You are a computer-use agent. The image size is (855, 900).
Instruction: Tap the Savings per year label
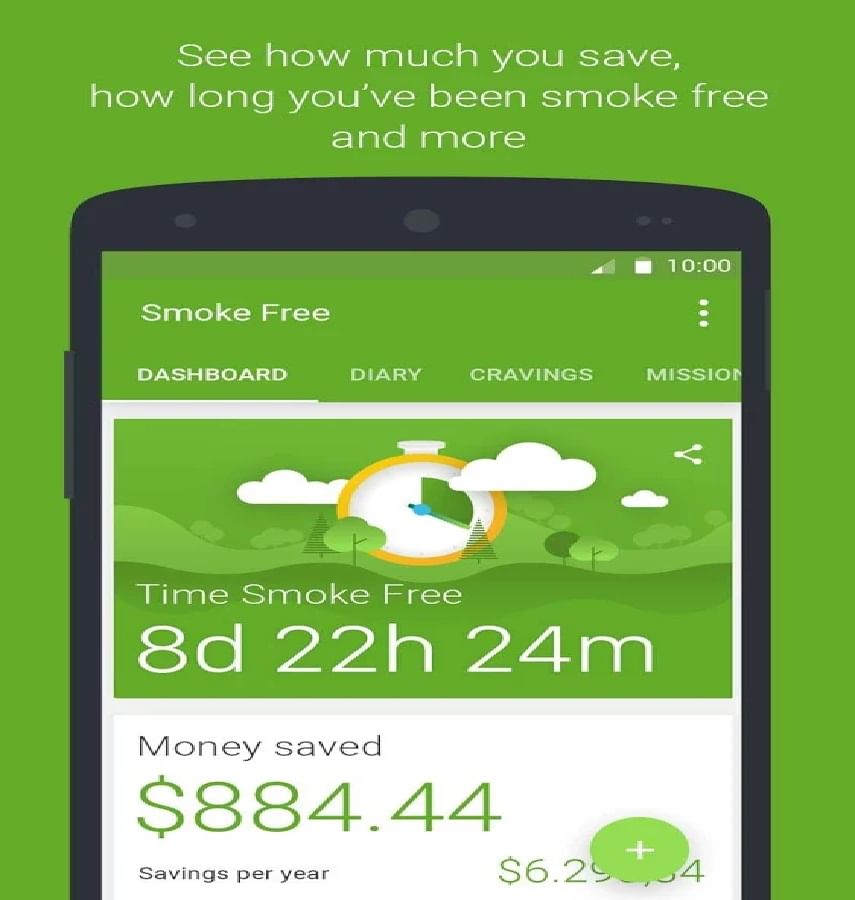[x=237, y=871]
